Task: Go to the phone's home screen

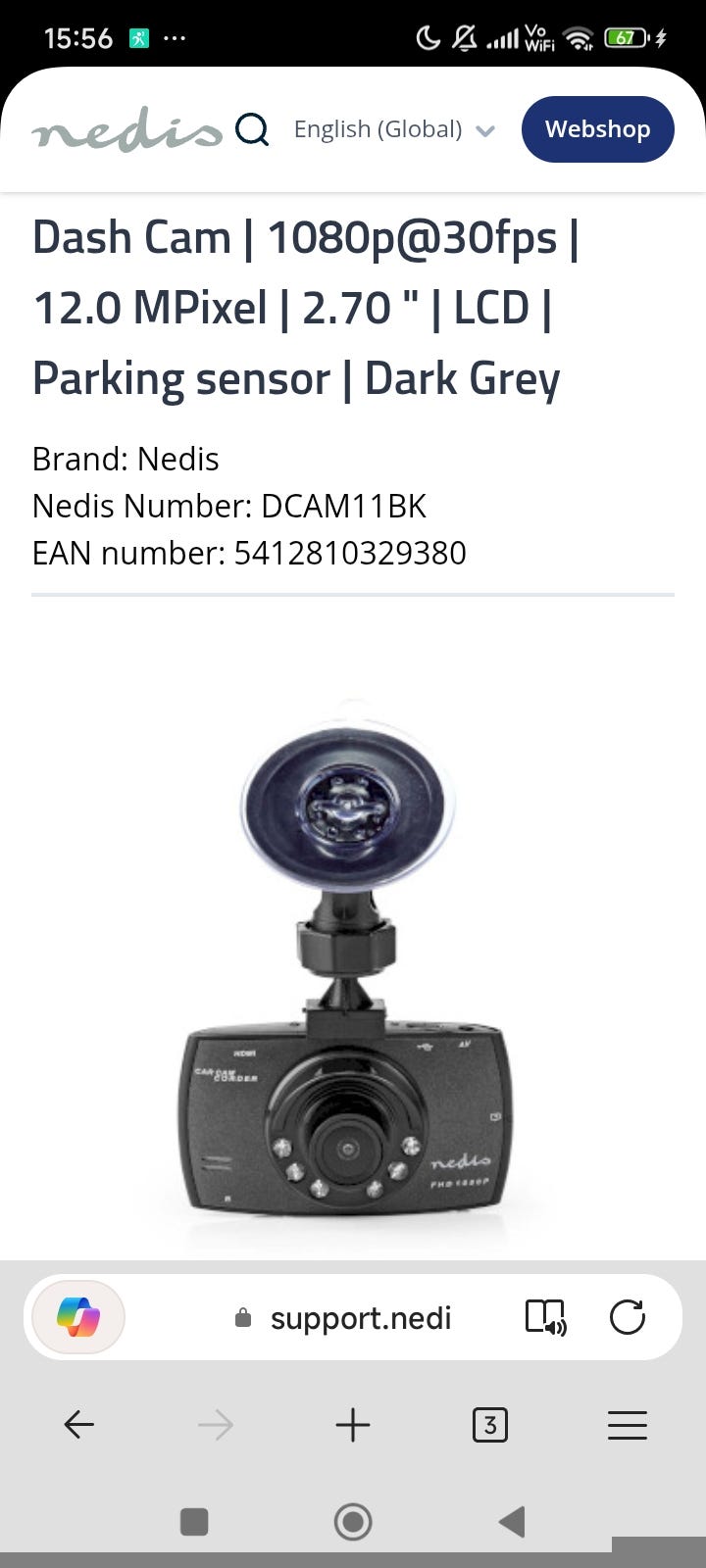Action: click(x=353, y=1522)
